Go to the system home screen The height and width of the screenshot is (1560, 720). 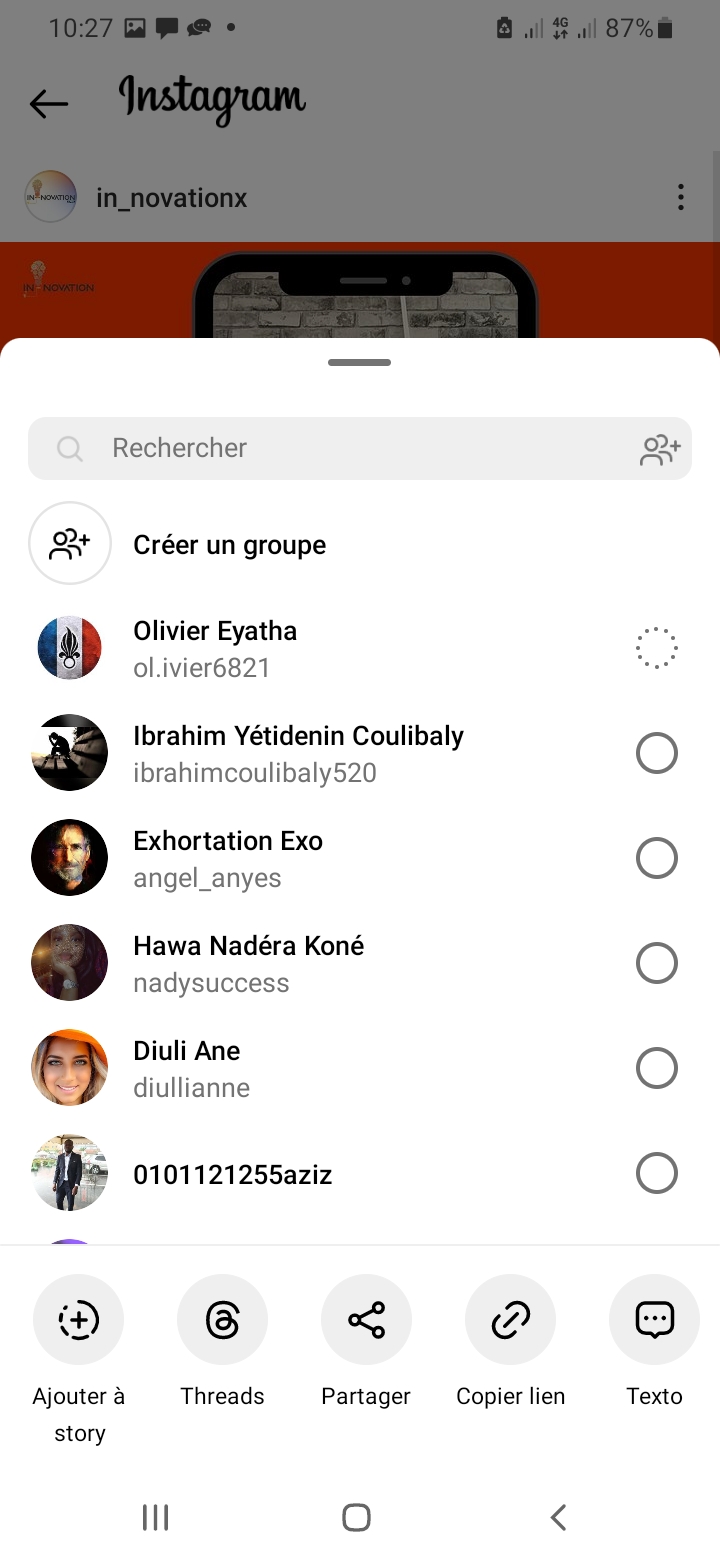pos(357,1517)
